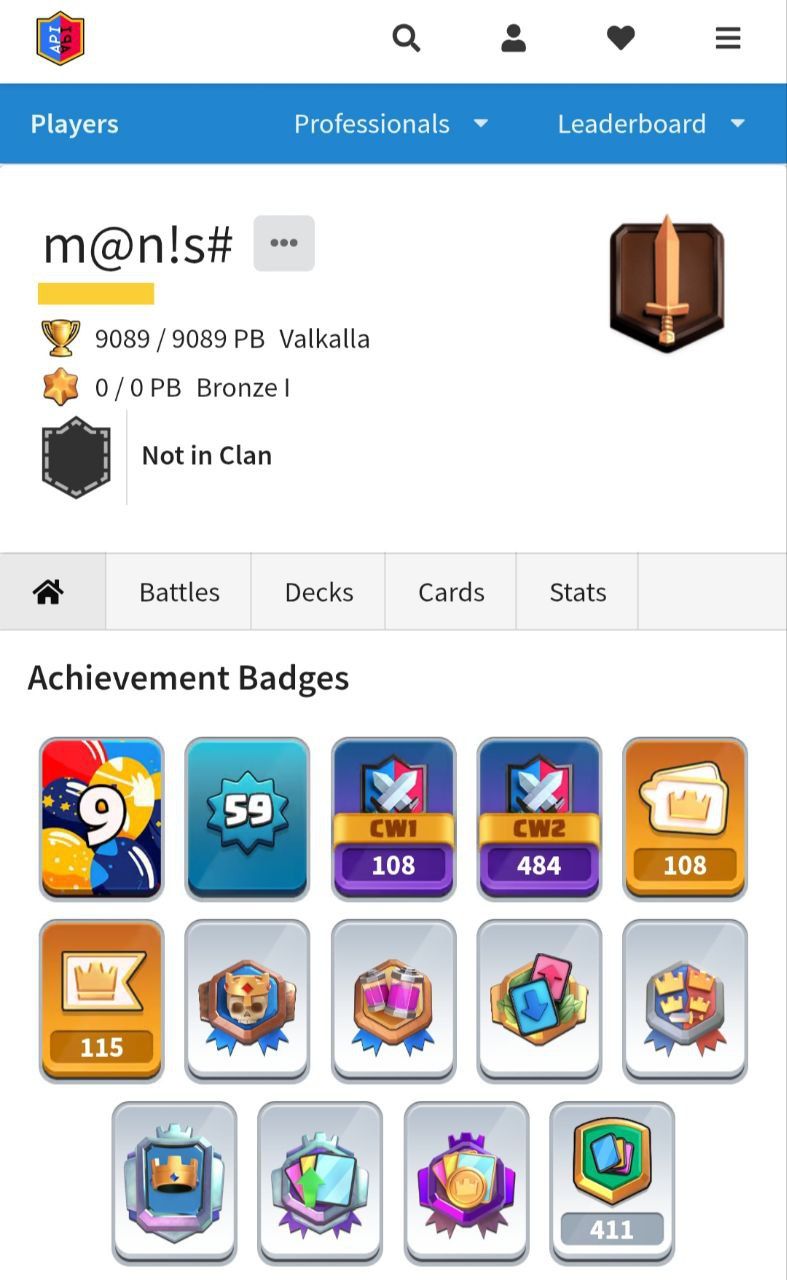Switch to the Decks tab
The image size is (787, 1280).
point(318,592)
